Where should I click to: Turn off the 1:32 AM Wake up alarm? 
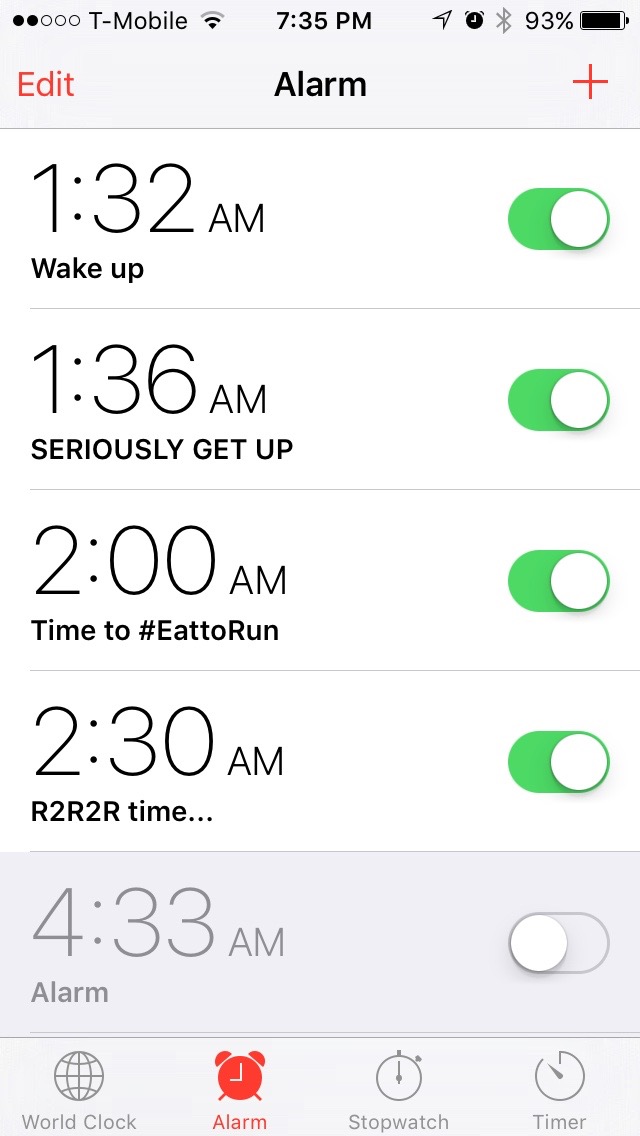559,219
